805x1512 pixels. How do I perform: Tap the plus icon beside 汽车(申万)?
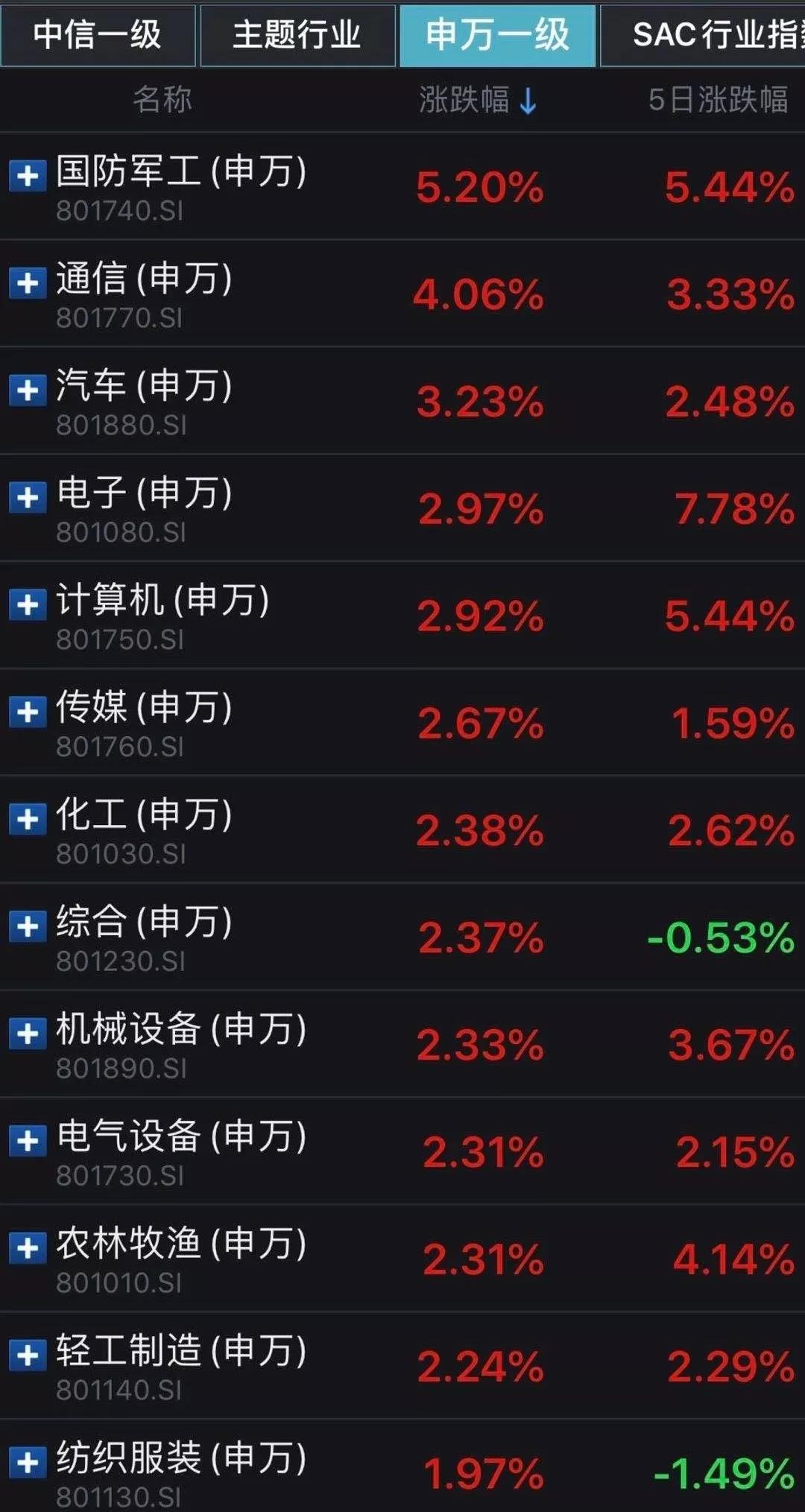click(28, 390)
